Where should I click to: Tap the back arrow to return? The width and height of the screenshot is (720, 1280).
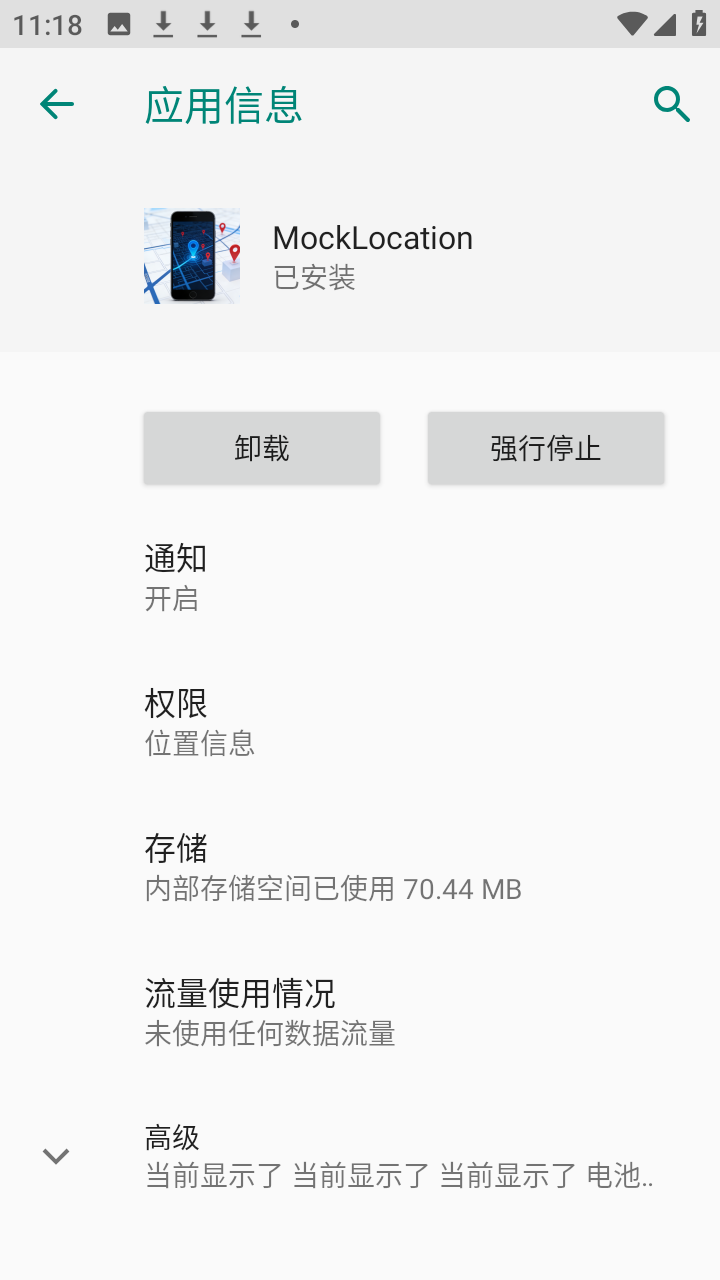[56, 103]
